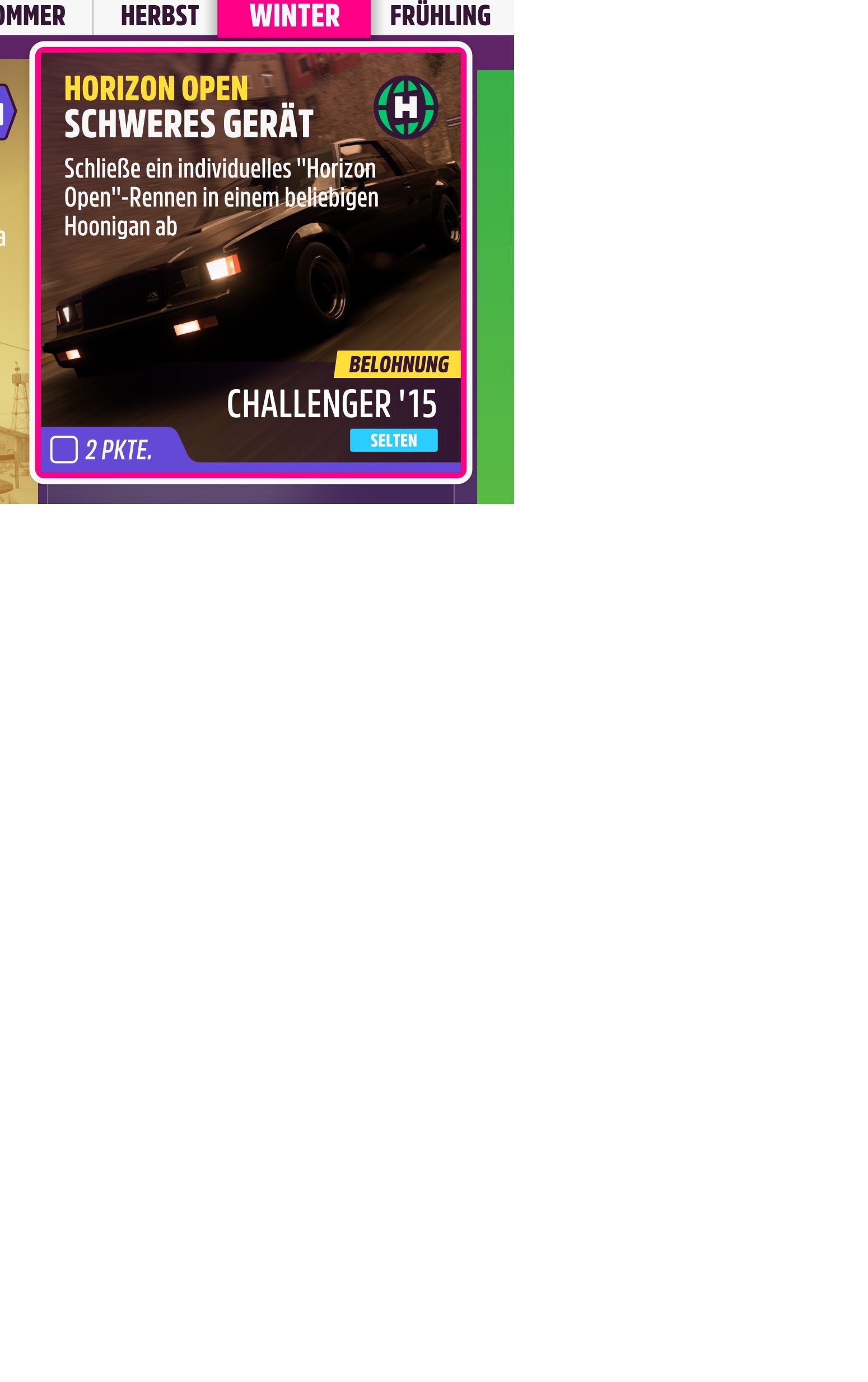Open the Horizon Open Schweres Gerät card

pyautogui.click(x=250, y=262)
